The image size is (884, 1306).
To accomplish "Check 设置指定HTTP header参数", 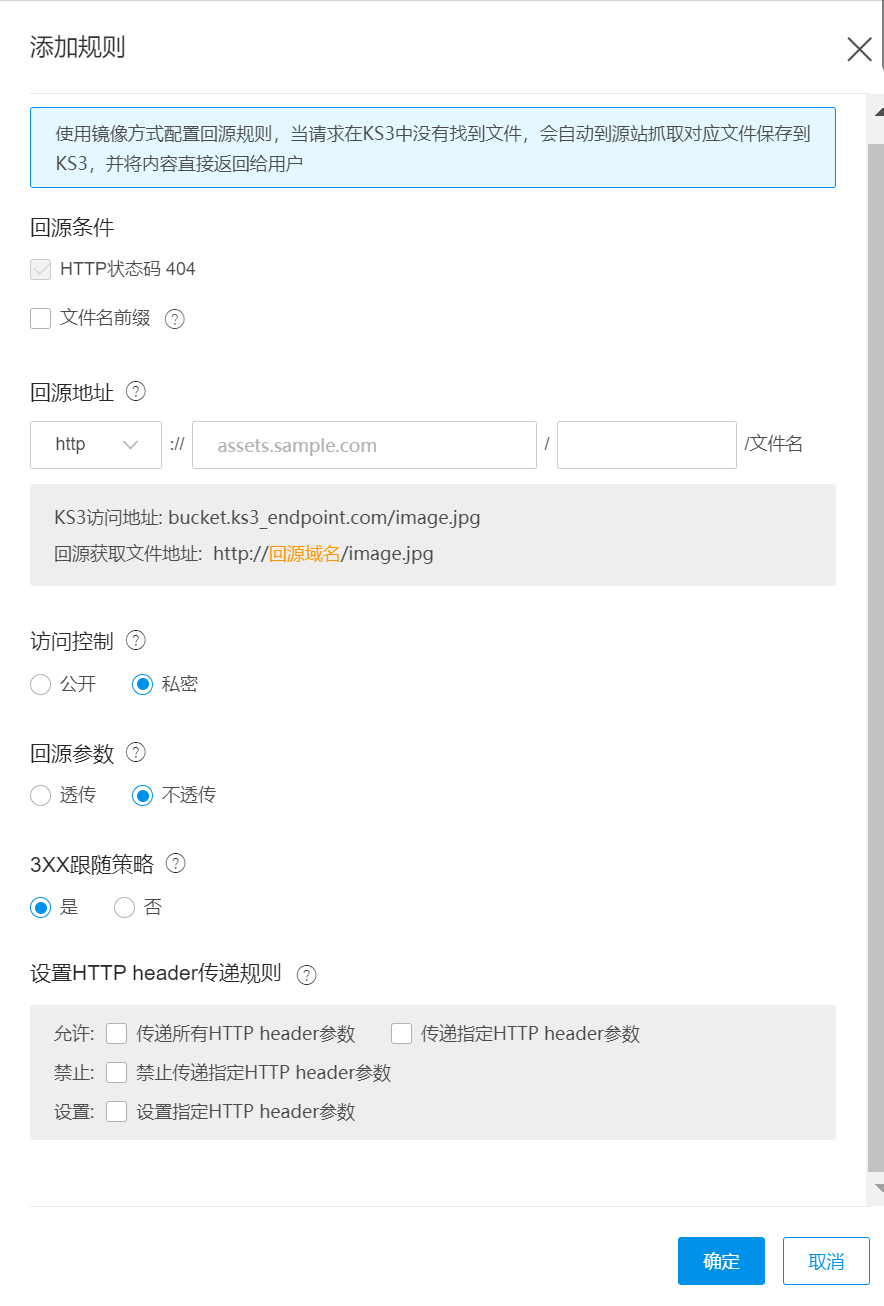I will point(117,1112).
